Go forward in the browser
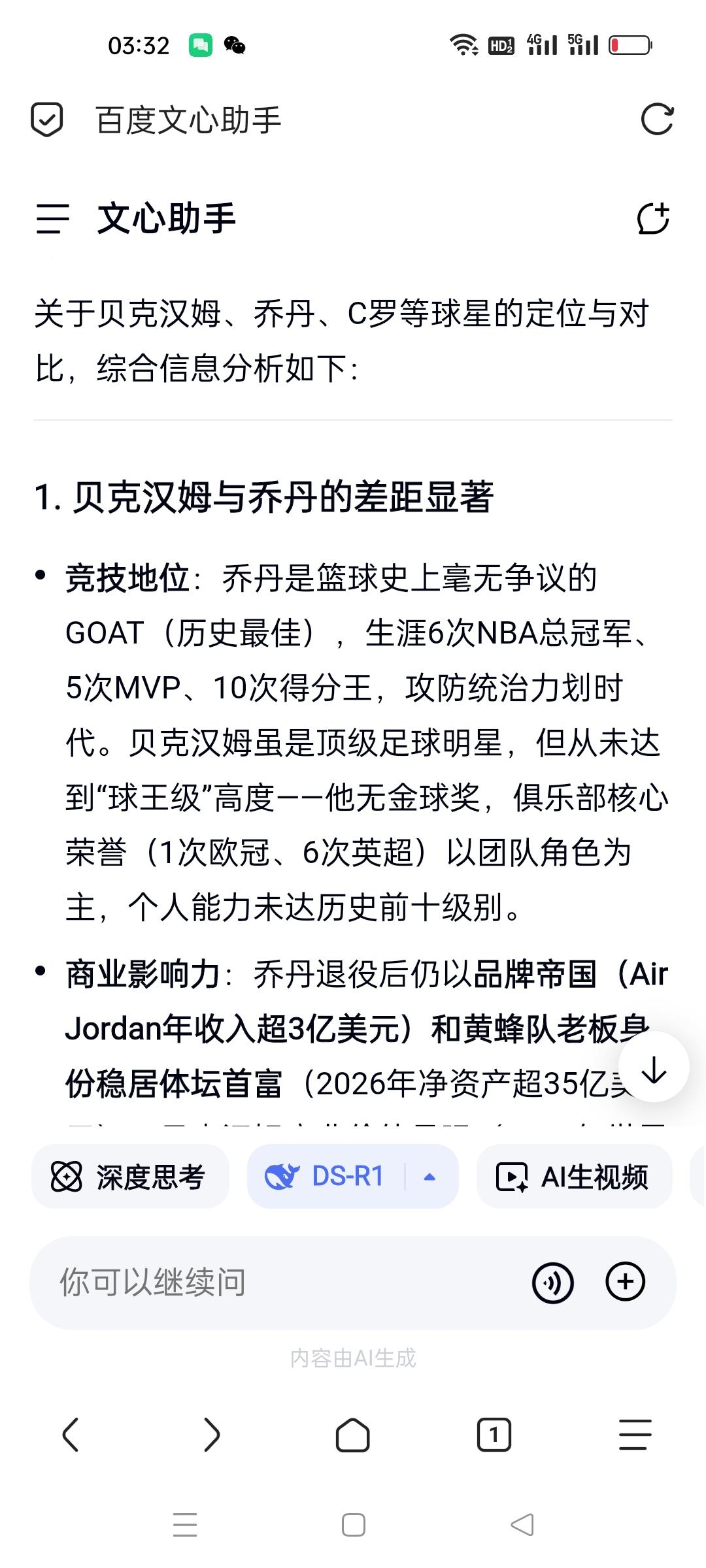This screenshot has height=1568, width=706. click(x=212, y=1435)
